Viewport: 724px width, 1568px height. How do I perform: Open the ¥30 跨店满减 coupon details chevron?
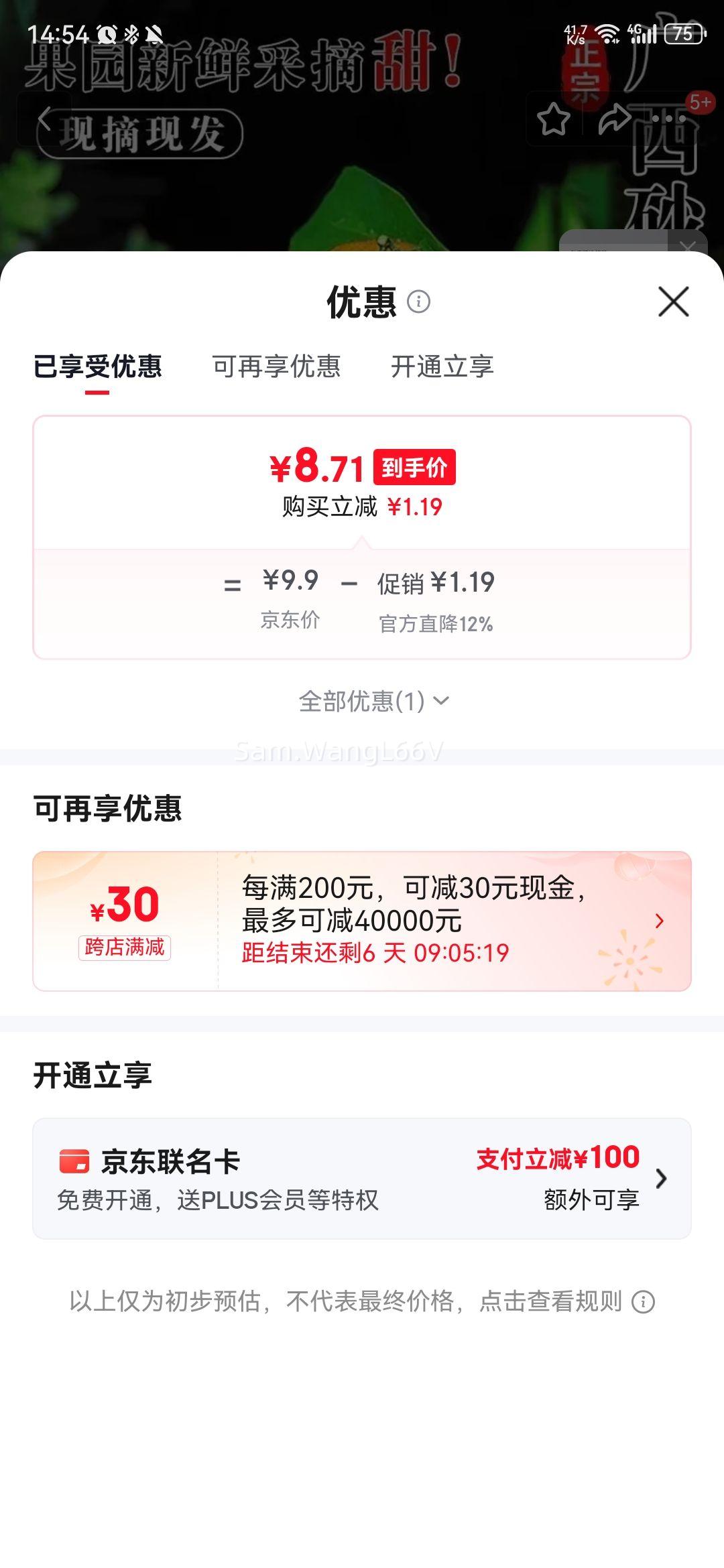[660, 921]
